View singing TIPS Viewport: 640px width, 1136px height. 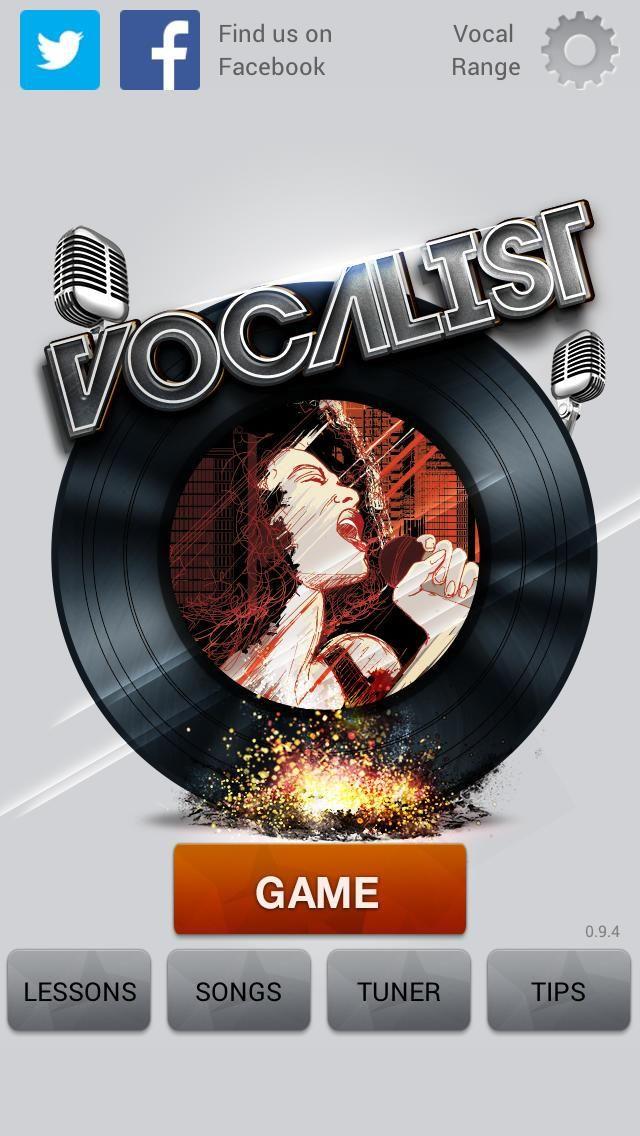558,991
